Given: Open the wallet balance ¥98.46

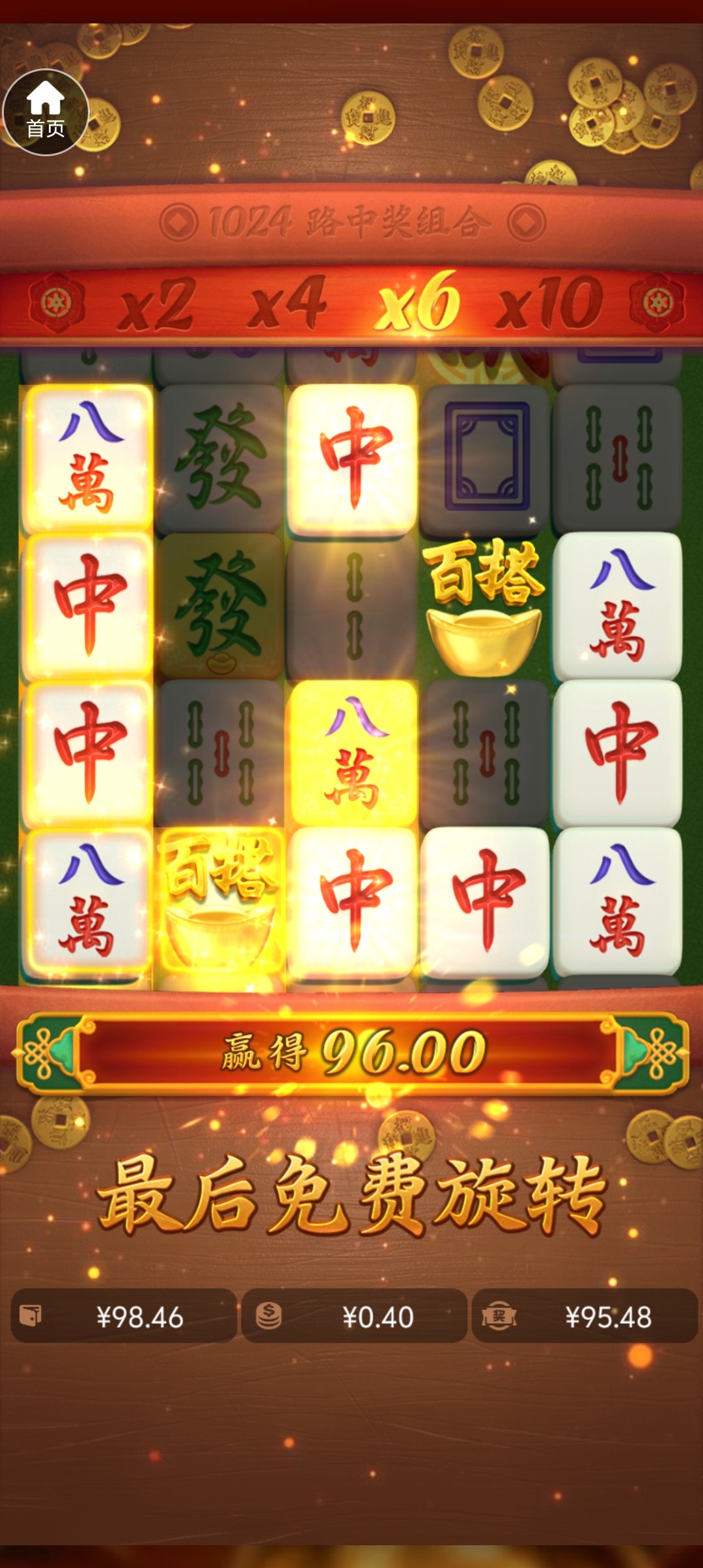Looking at the screenshot, I should click(x=124, y=1317).
